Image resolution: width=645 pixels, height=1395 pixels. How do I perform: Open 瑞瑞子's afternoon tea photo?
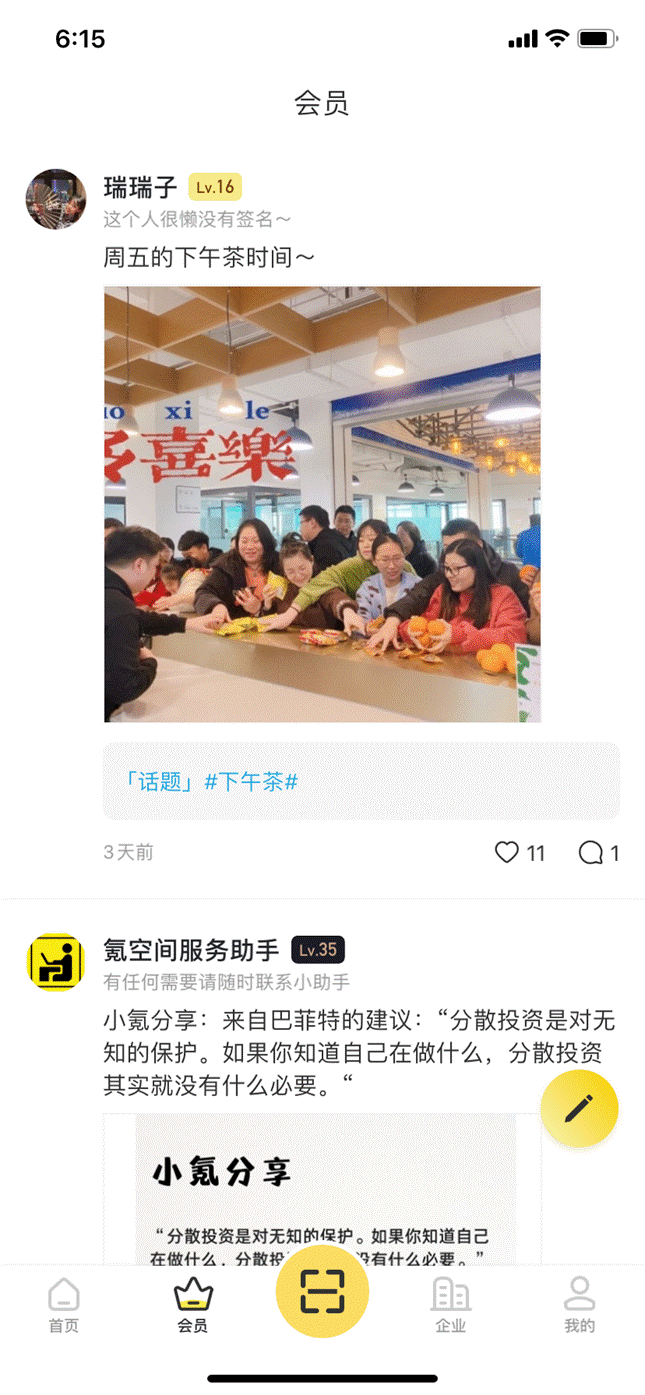click(x=322, y=504)
